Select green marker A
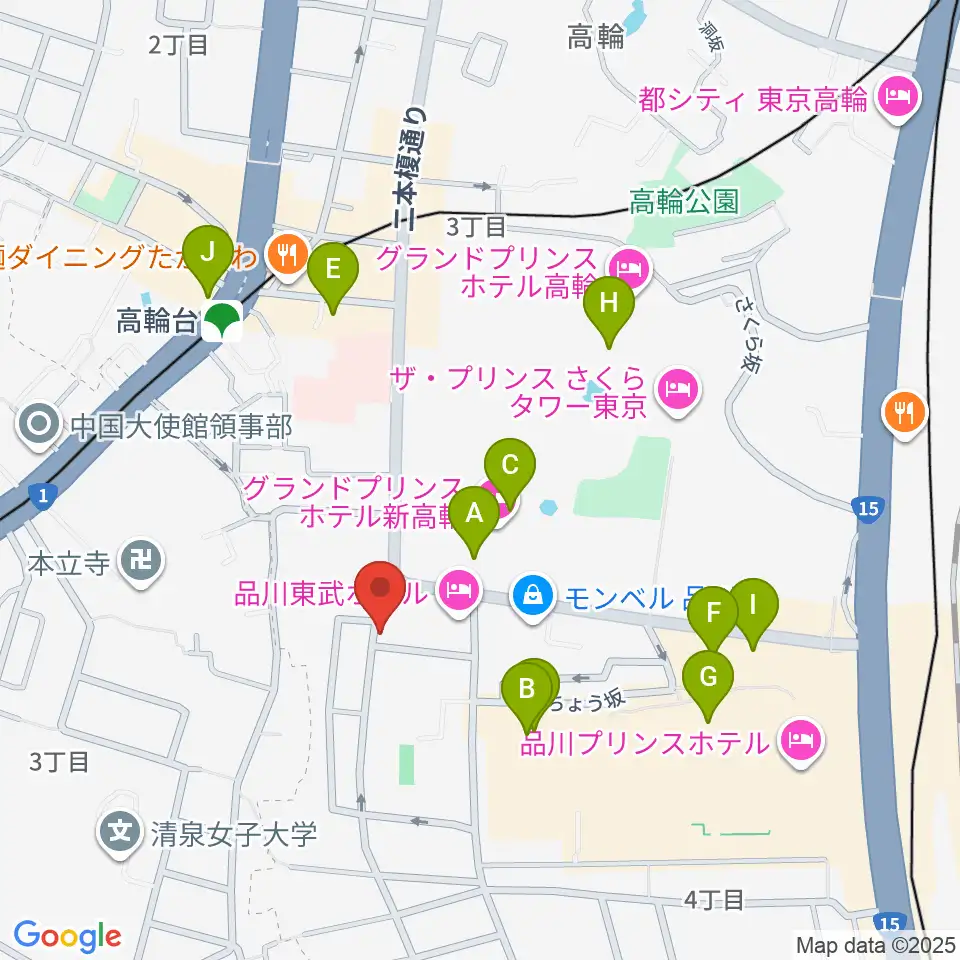Image resolution: width=960 pixels, height=960 pixels. pyautogui.click(x=474, y=521)
